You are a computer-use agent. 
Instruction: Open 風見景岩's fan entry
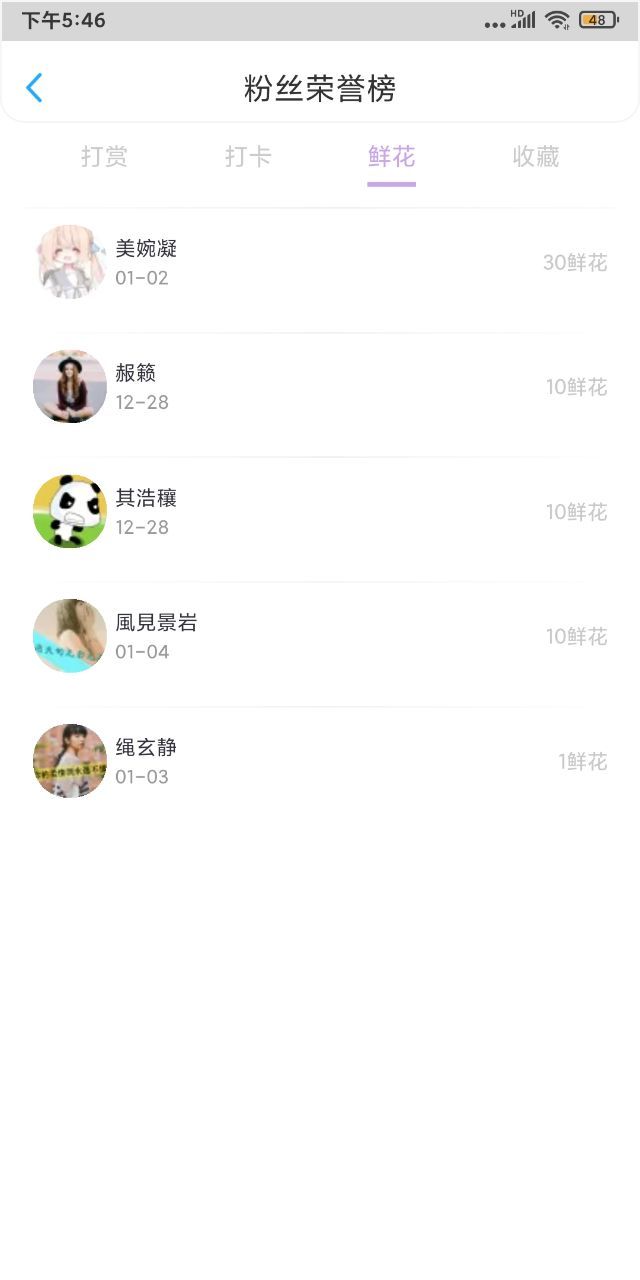(320, 637)
